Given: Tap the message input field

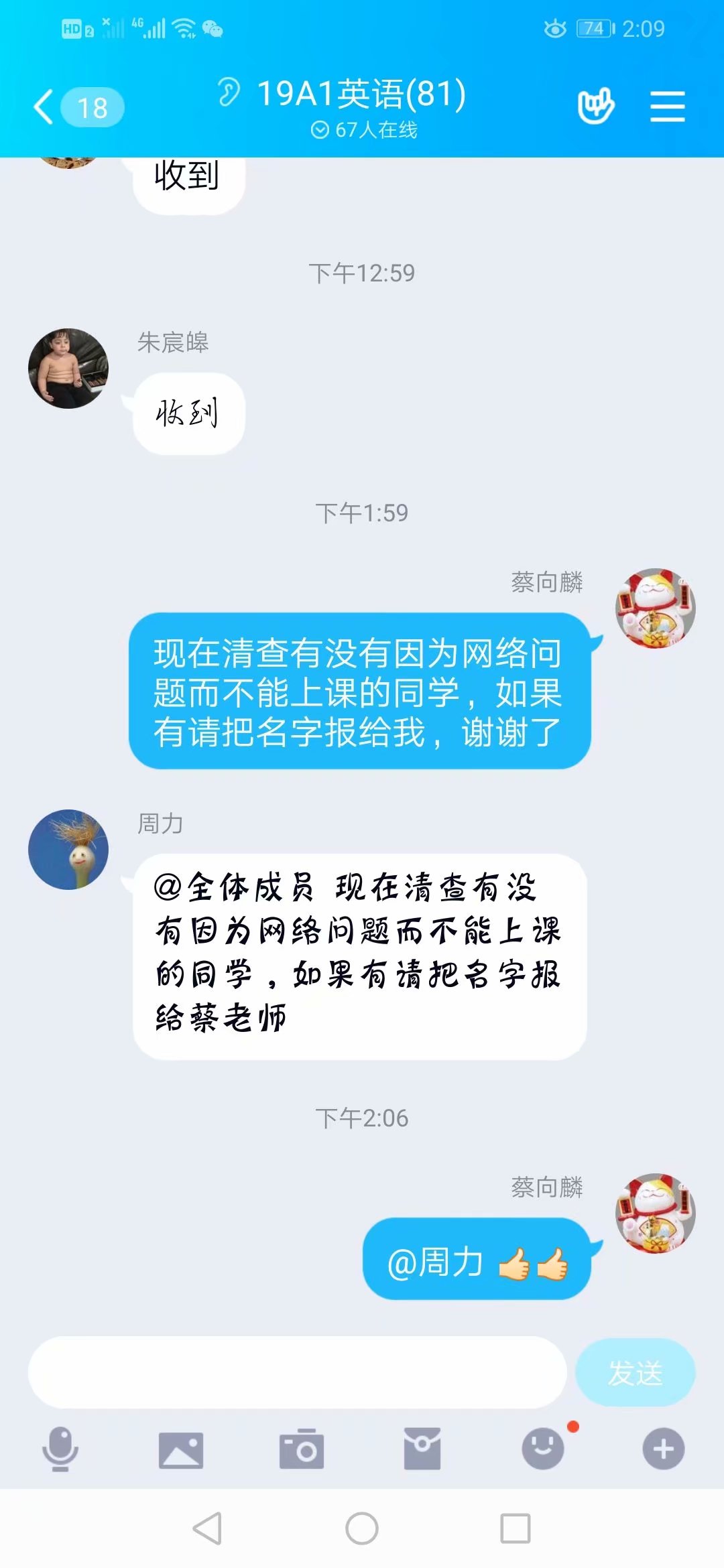Looking at the screenshot, I should (x=298, y=1372).
